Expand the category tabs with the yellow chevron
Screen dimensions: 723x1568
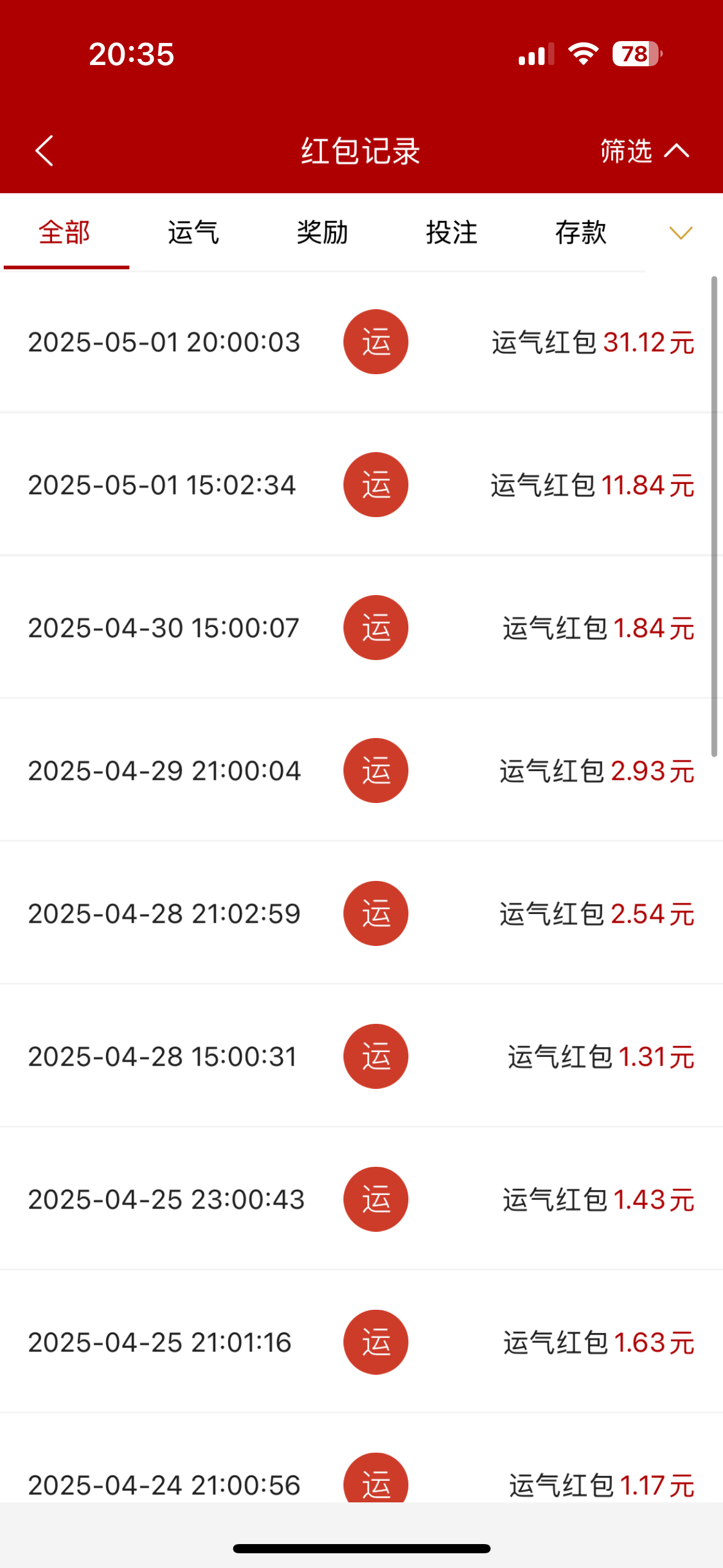(x=681, y=233)
